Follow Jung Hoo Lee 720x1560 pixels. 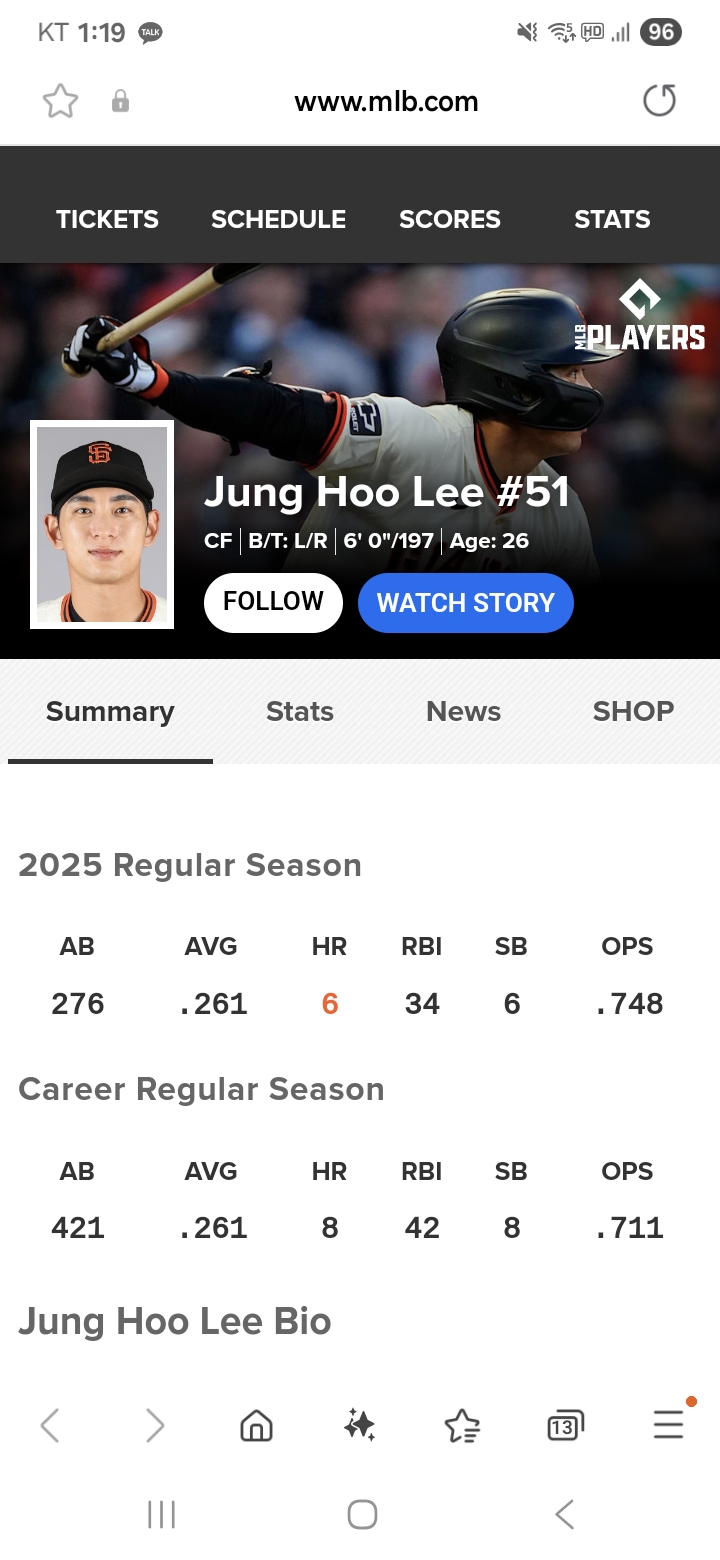(x=273, y=602)
